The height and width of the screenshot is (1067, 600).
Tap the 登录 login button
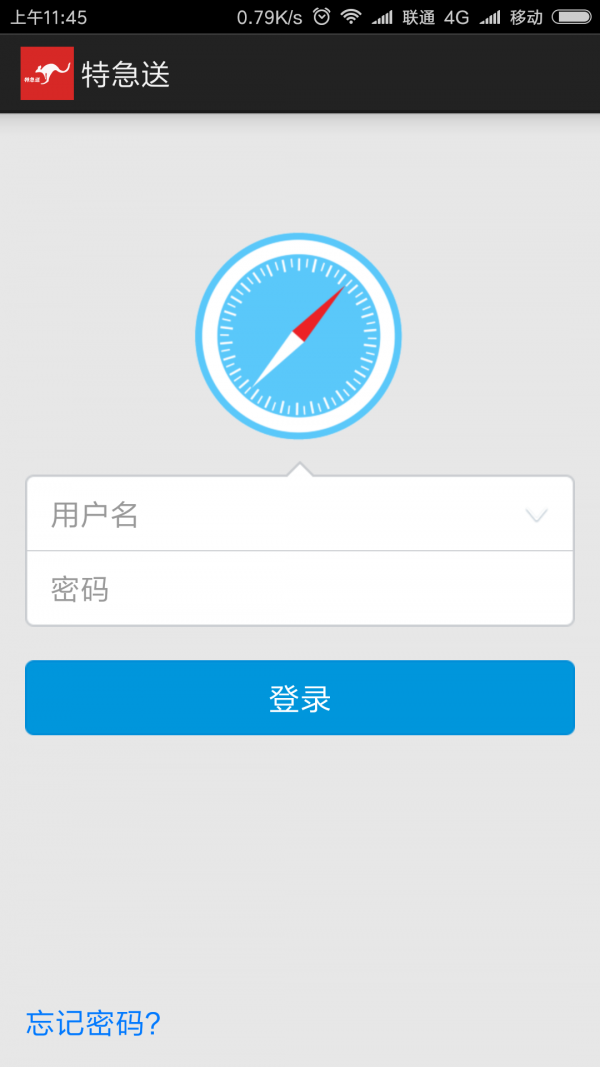300,698
